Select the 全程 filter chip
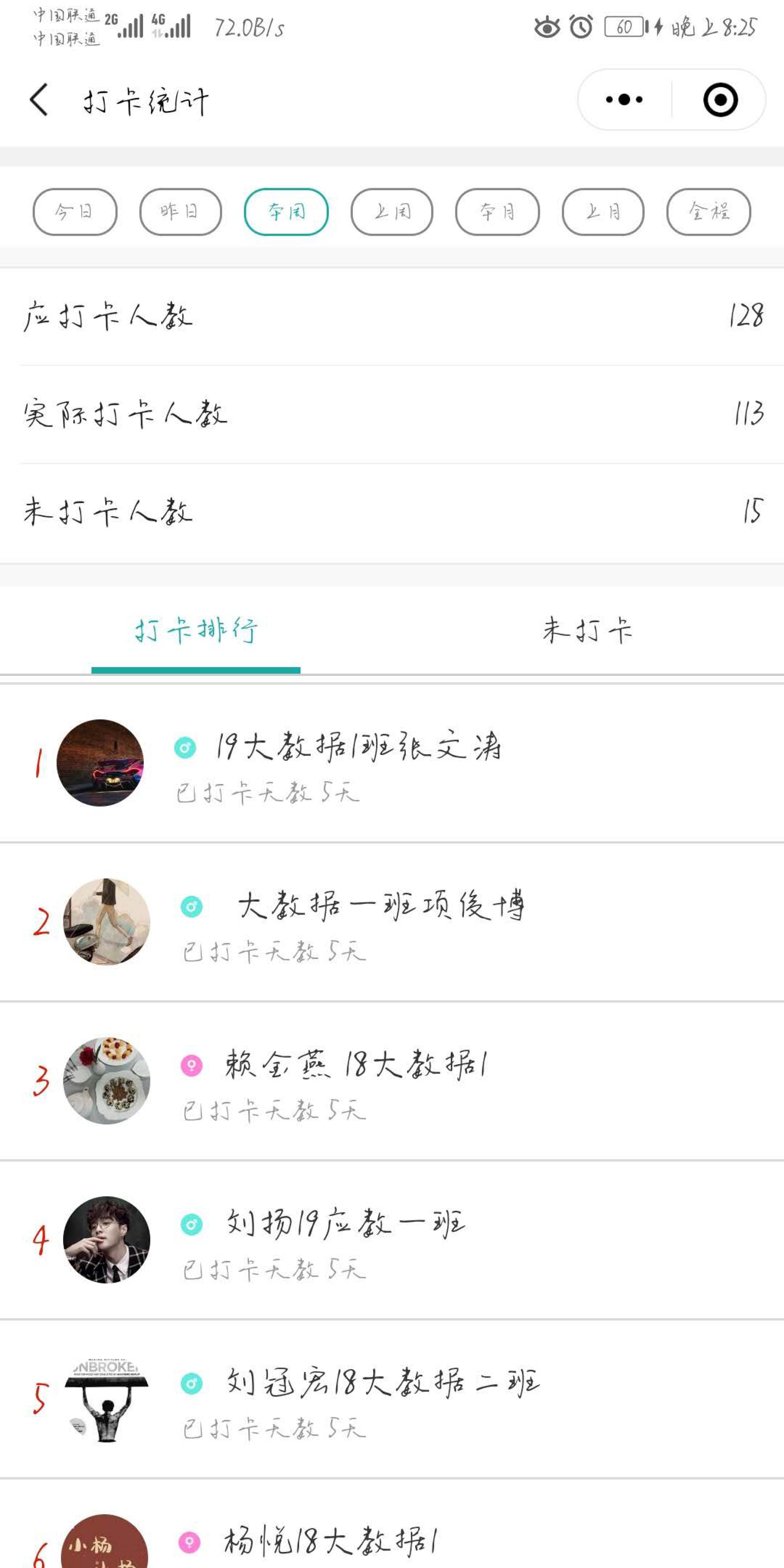The width and height of the screenshot is (784, 1568). tap(709, 212)
